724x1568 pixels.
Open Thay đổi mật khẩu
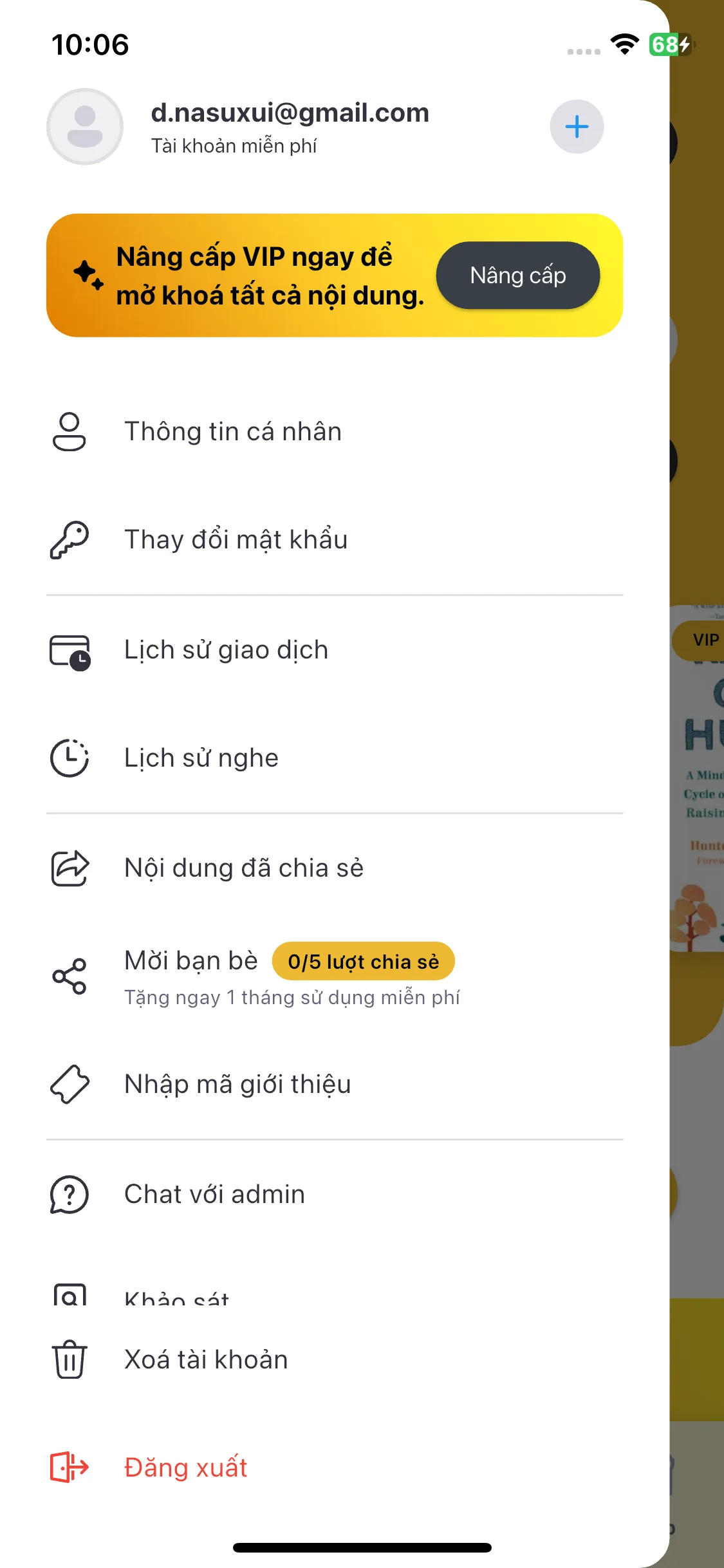236,539
